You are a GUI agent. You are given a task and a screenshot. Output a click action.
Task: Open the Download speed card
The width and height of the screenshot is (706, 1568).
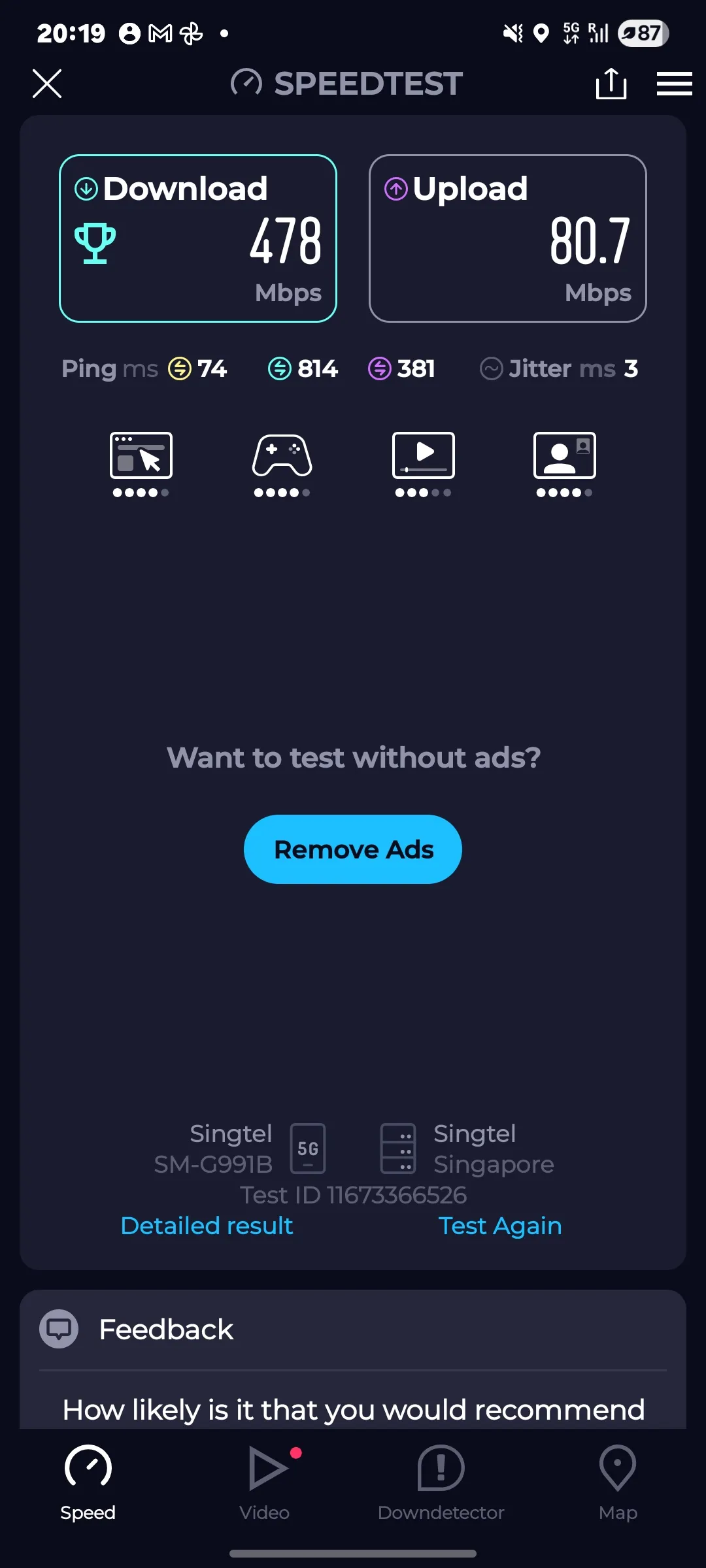(198, 238)
